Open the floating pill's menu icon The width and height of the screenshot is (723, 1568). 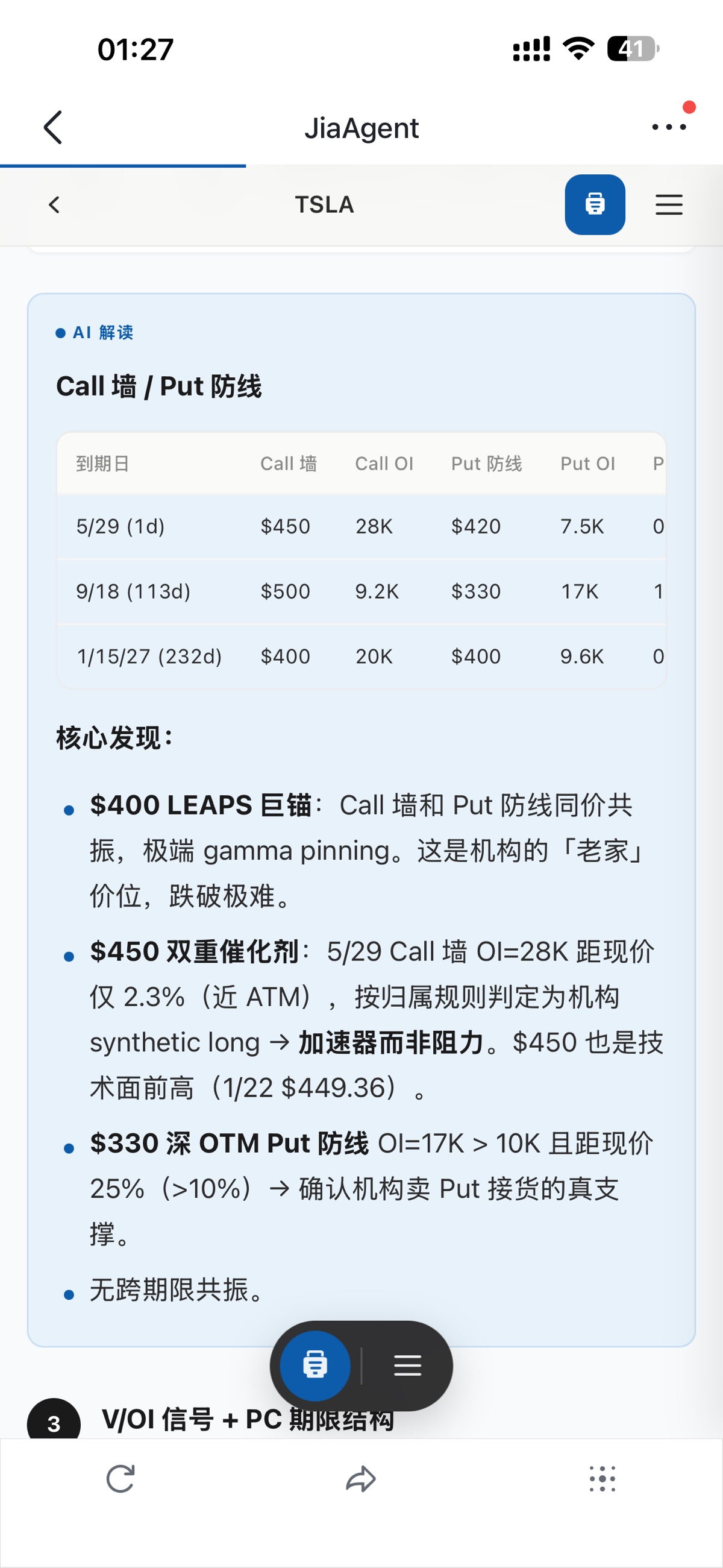(407, 1365)
